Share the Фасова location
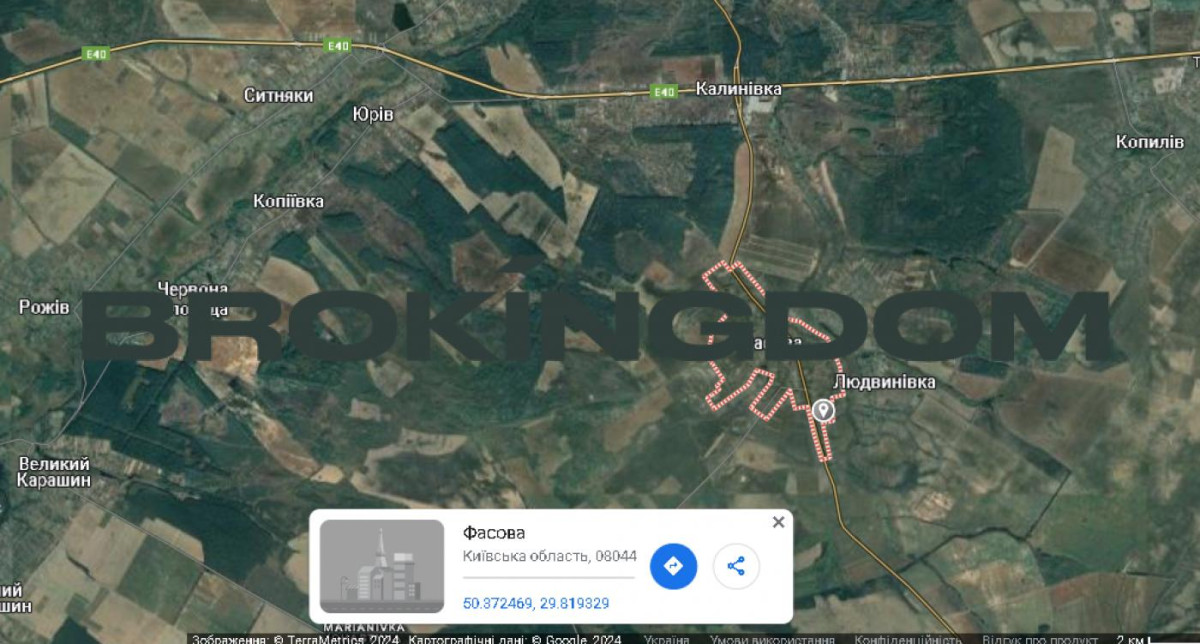The width and height of the screenshot is (1200, 644). point(736,567)
